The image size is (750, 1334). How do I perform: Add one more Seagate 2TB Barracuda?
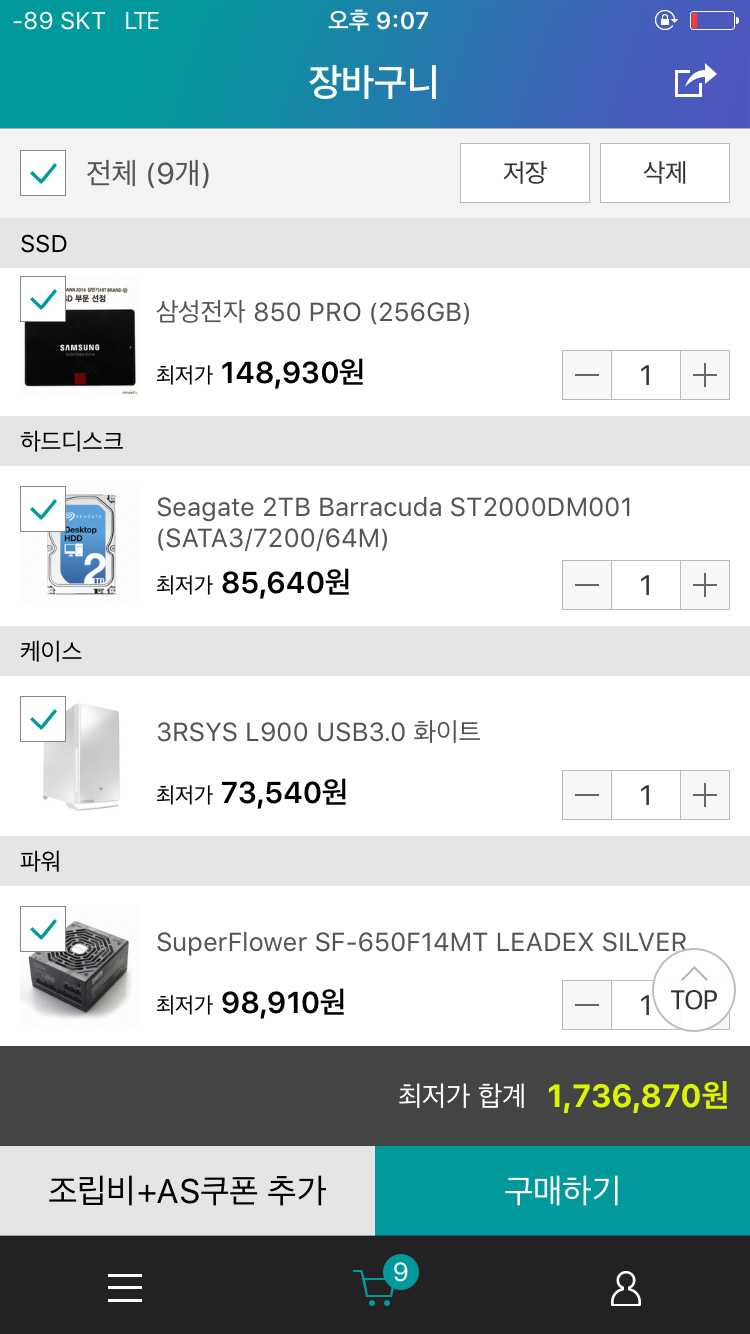click(705, 585)
